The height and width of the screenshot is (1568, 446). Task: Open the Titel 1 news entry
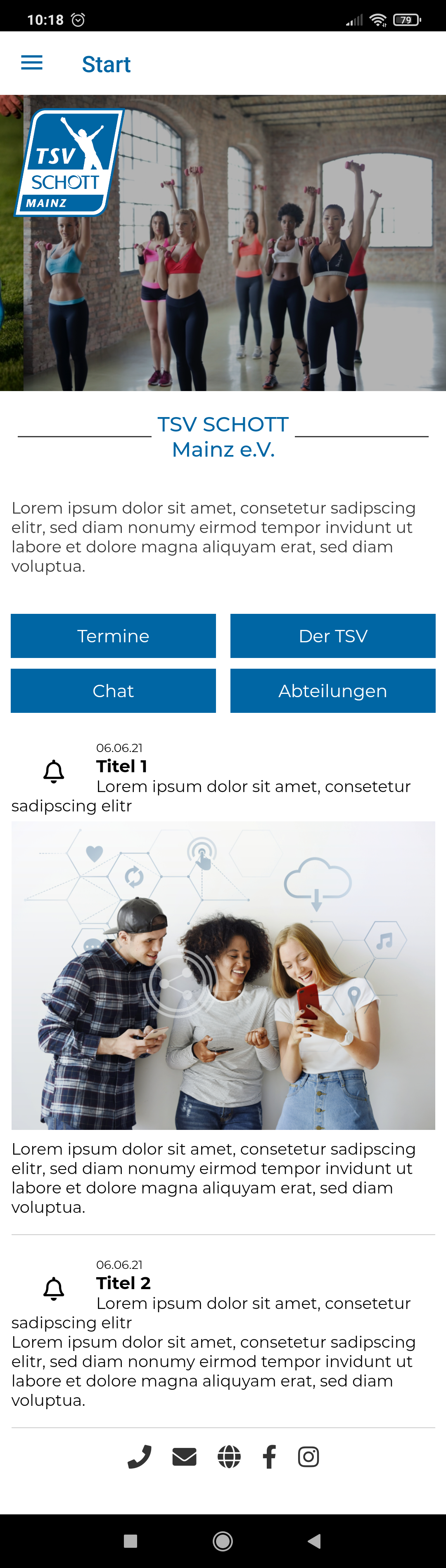point(122,766)
